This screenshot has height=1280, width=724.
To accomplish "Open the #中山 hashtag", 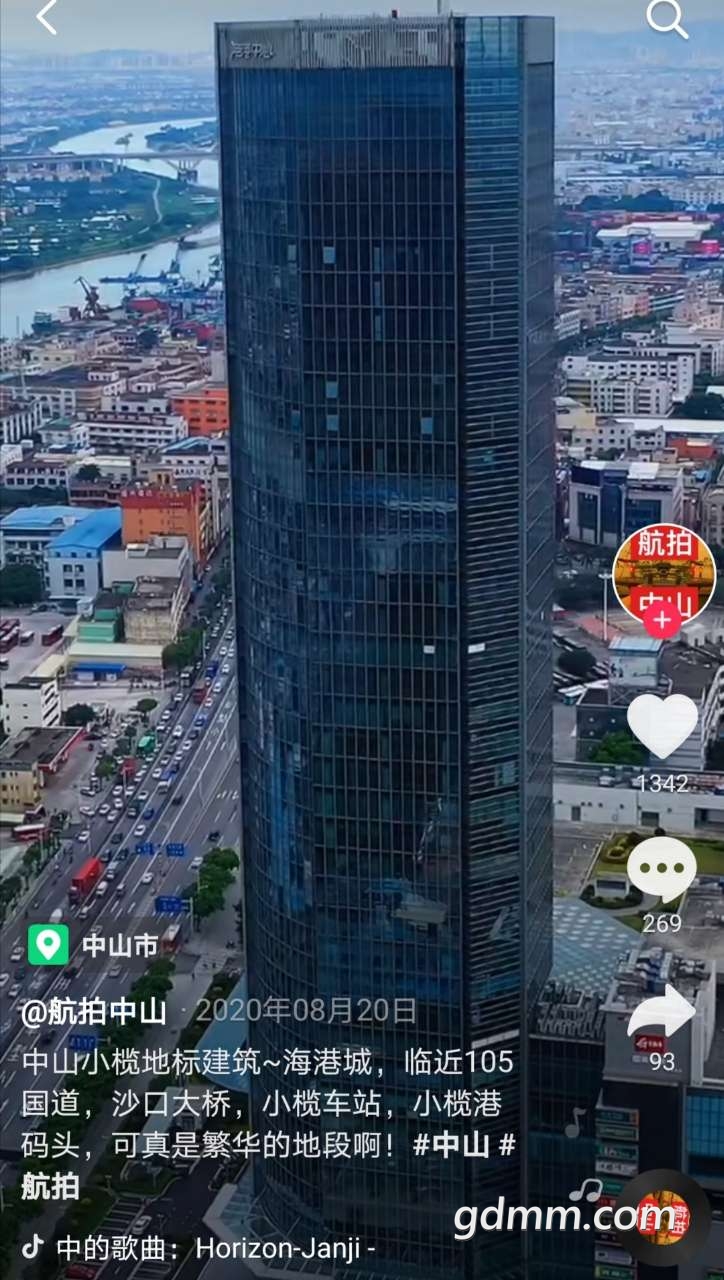I will coord(451,1146).
